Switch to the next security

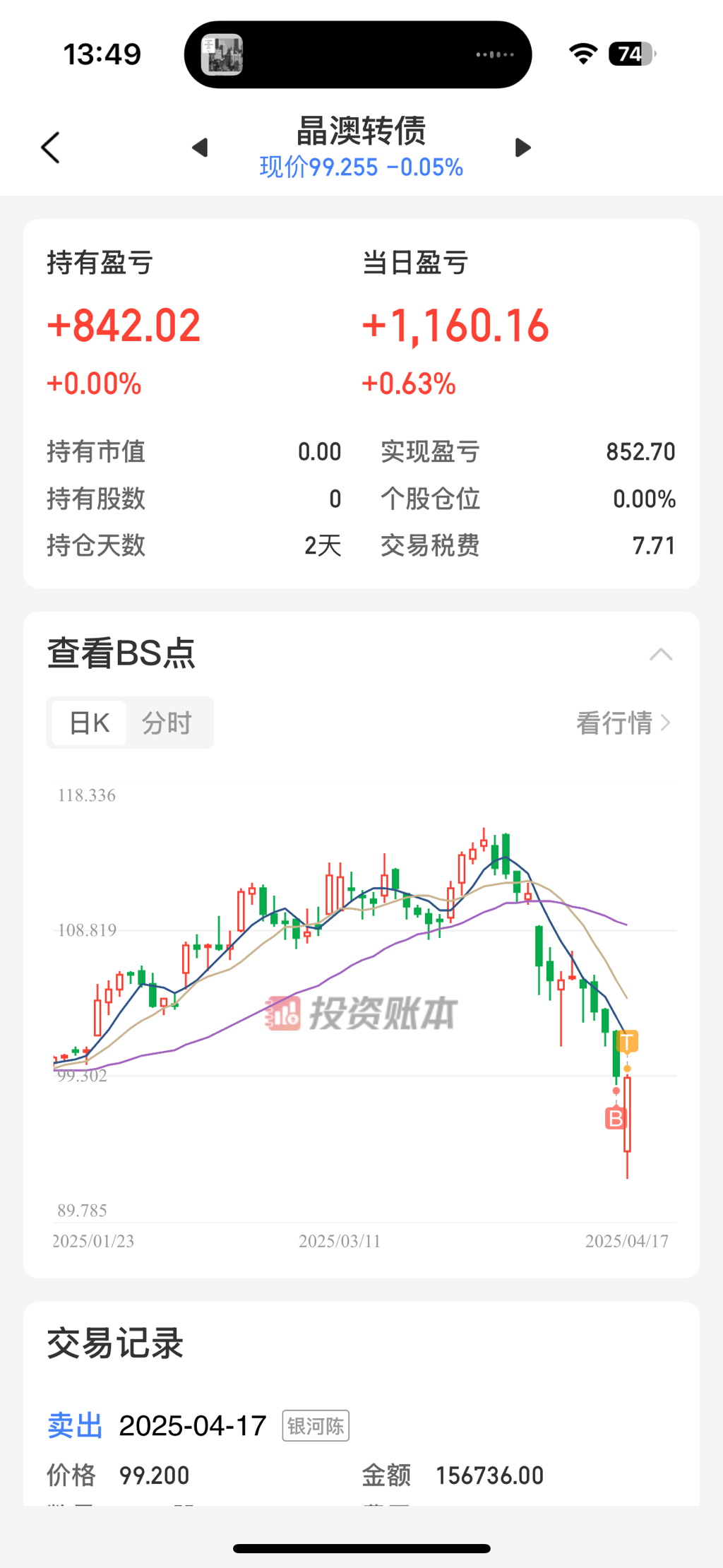[x=522, y=148]
